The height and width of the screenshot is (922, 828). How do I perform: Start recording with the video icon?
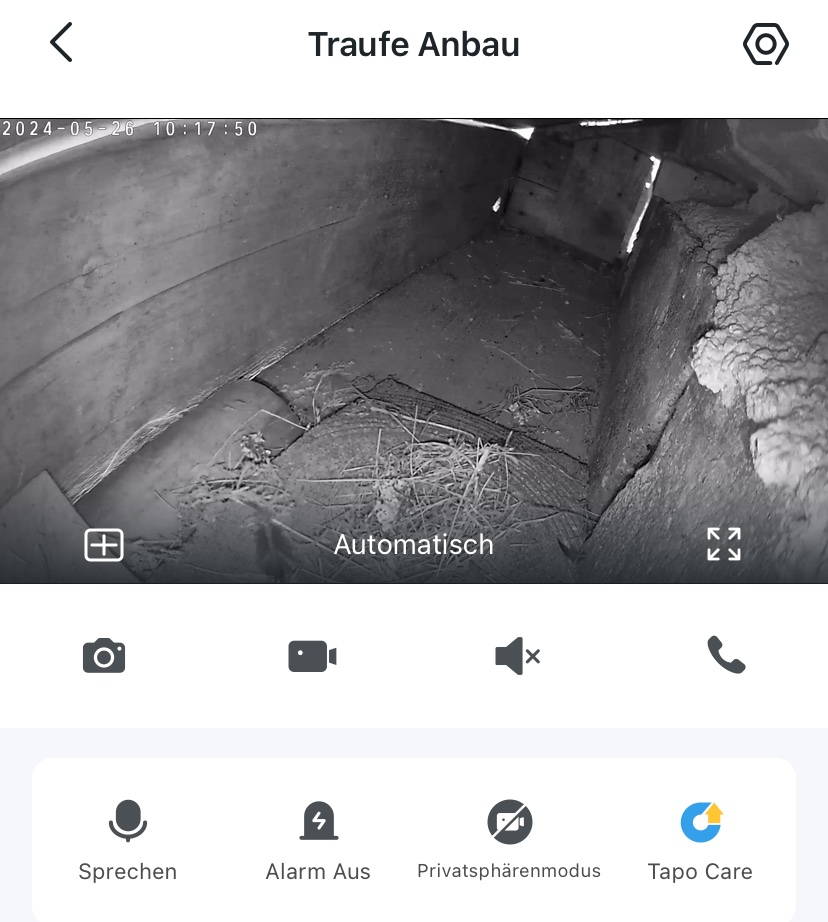pos(312,656)
